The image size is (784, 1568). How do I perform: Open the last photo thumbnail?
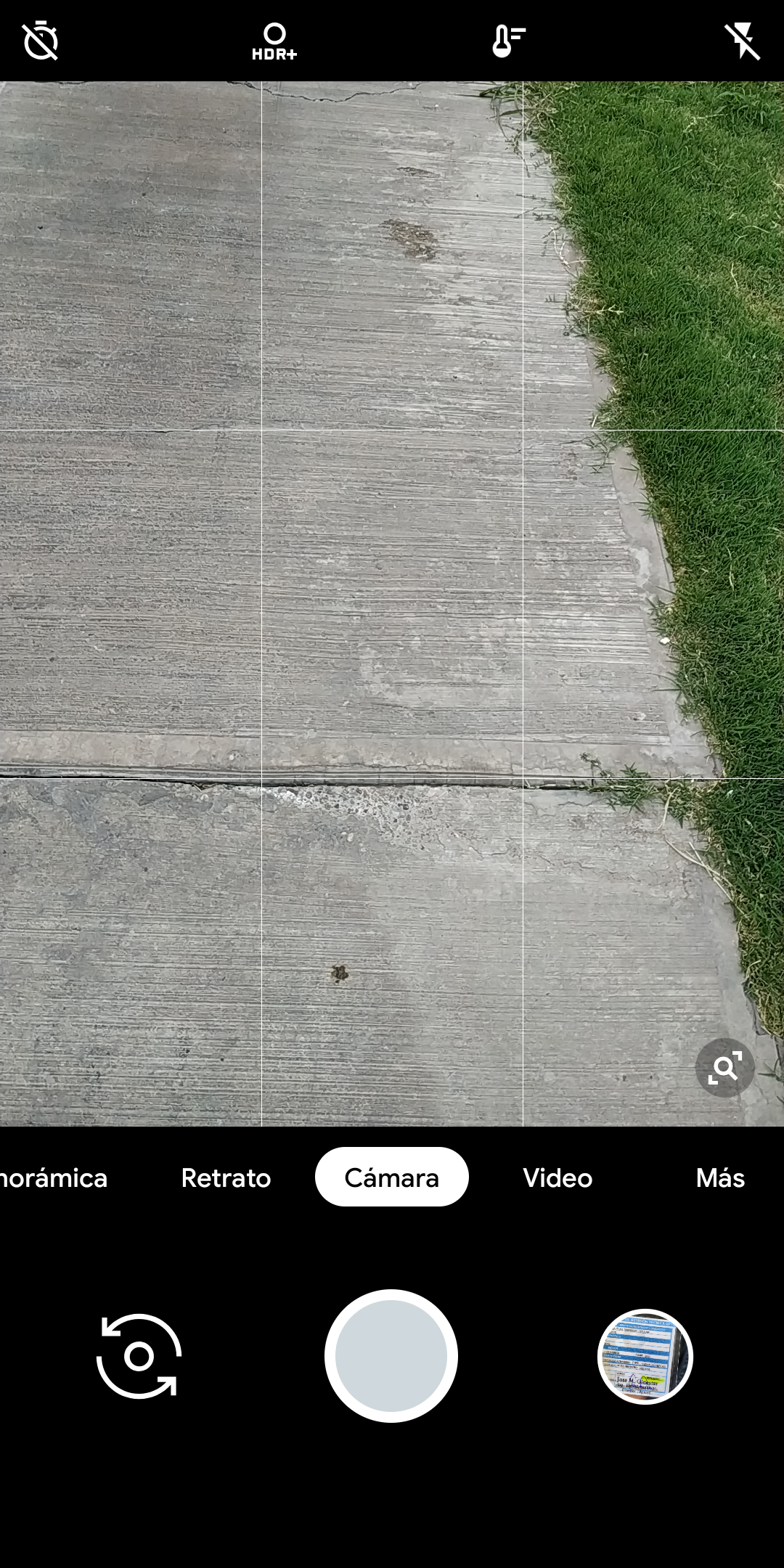645,1356
